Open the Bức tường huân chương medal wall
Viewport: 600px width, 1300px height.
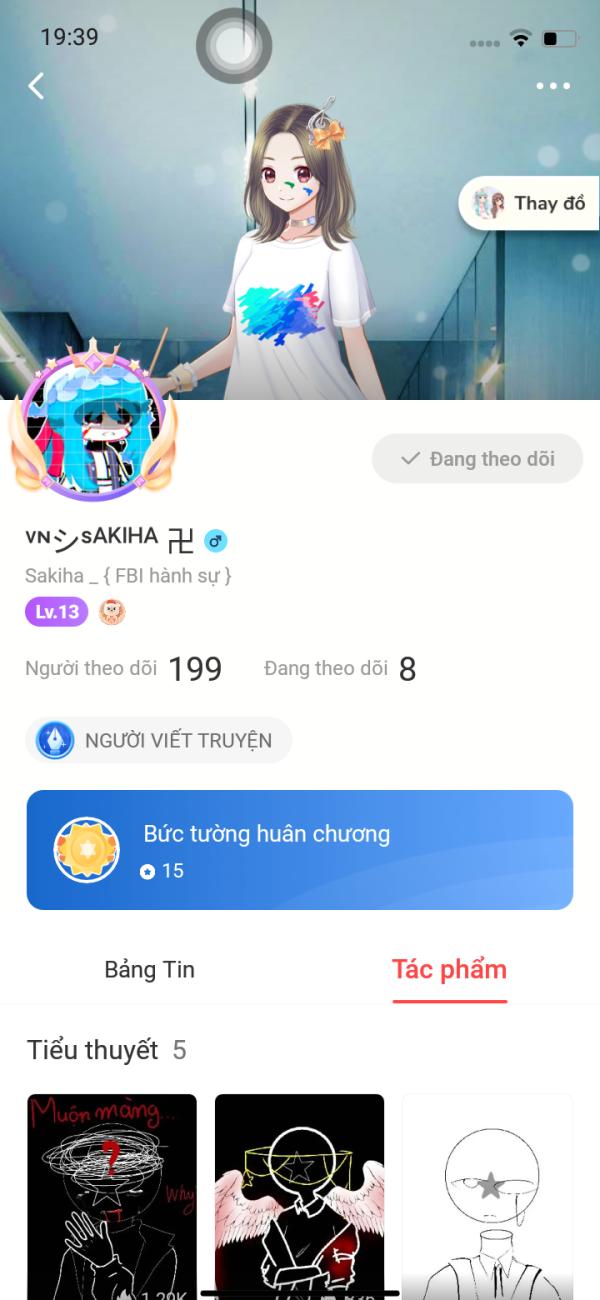point(300,850)
